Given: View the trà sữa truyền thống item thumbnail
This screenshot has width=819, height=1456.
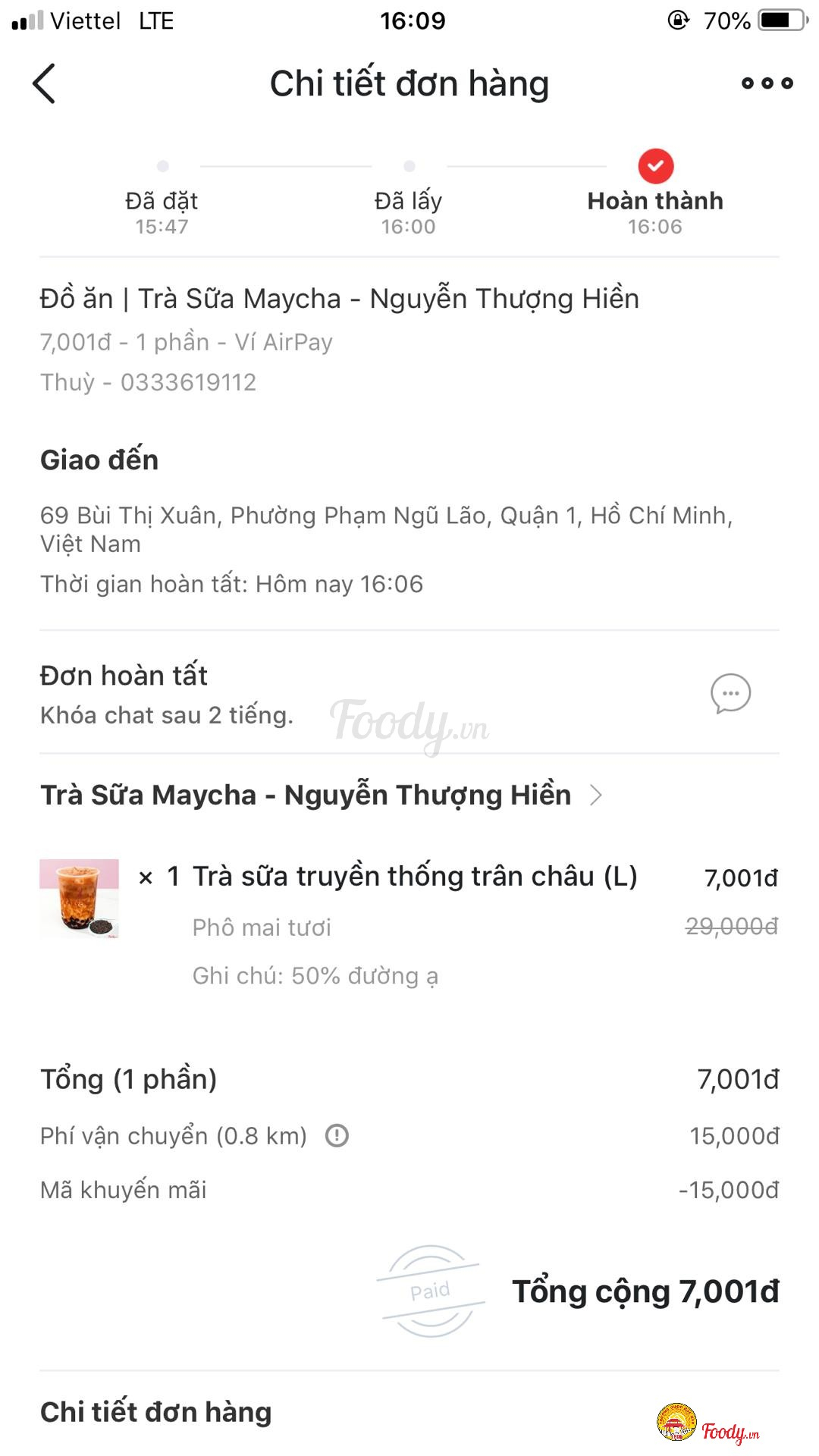Looking at the screenshot, I should (80, 898).
